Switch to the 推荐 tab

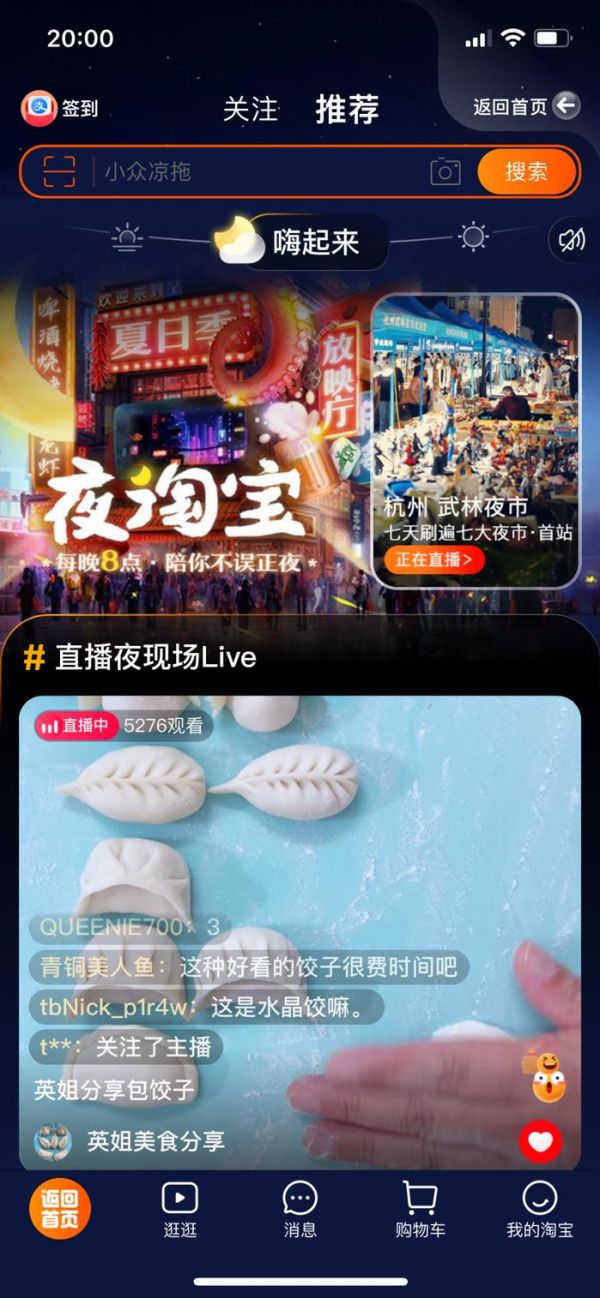coord(347,109)
